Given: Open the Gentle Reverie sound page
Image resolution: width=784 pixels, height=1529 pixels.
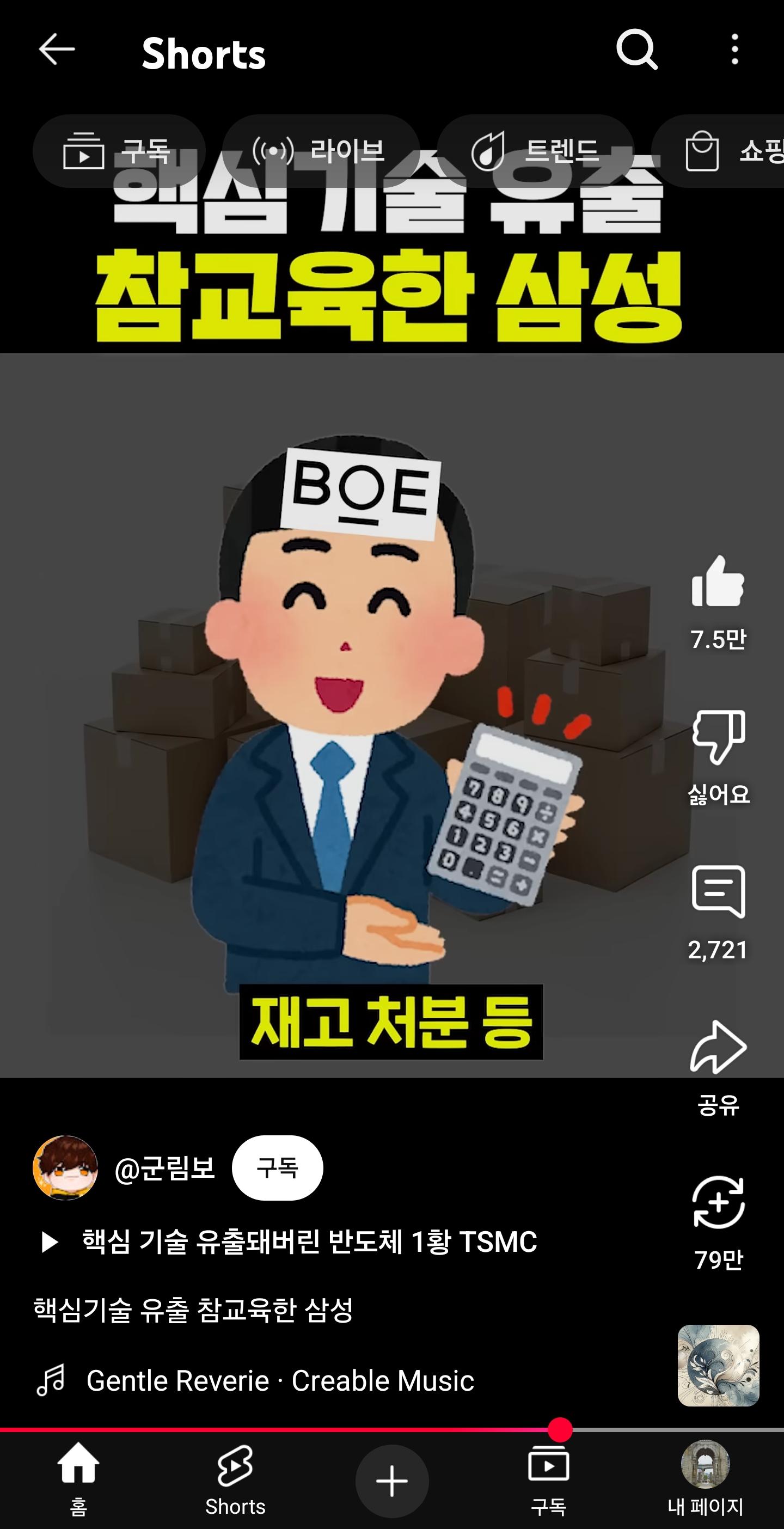Looking at the screenshot, I should tap(279, 1380).
